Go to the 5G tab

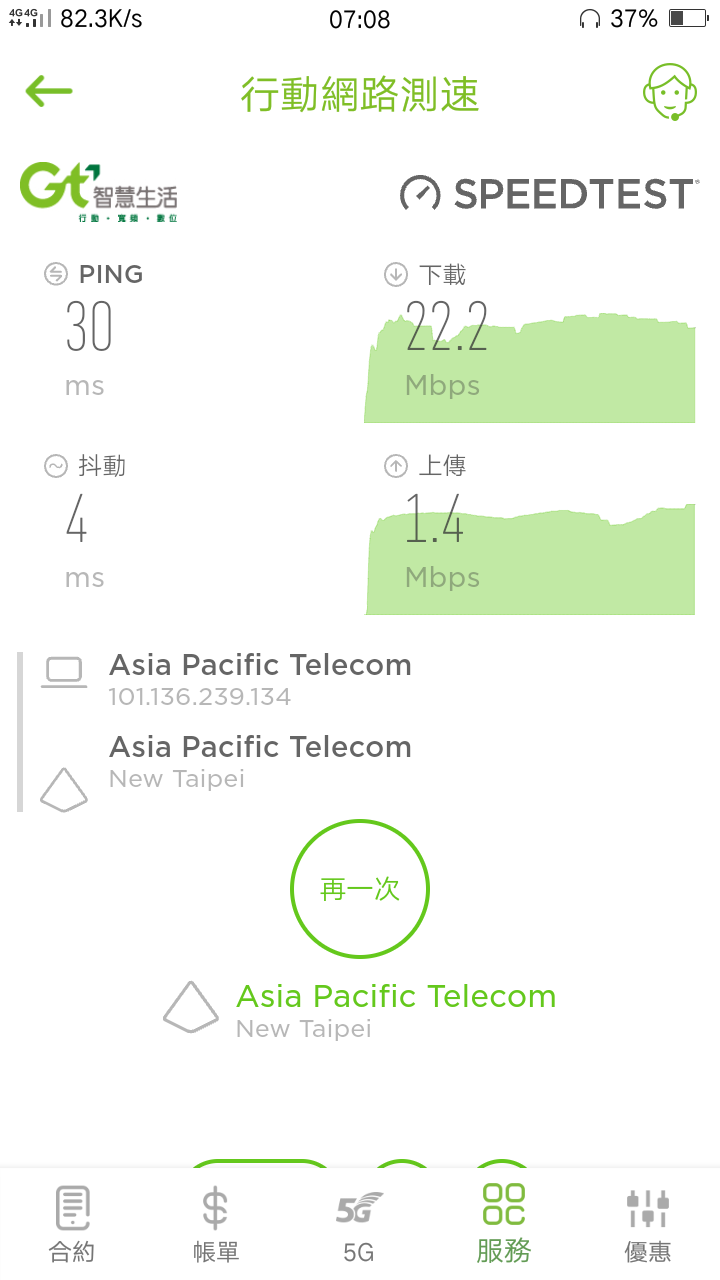point(359,1222)
